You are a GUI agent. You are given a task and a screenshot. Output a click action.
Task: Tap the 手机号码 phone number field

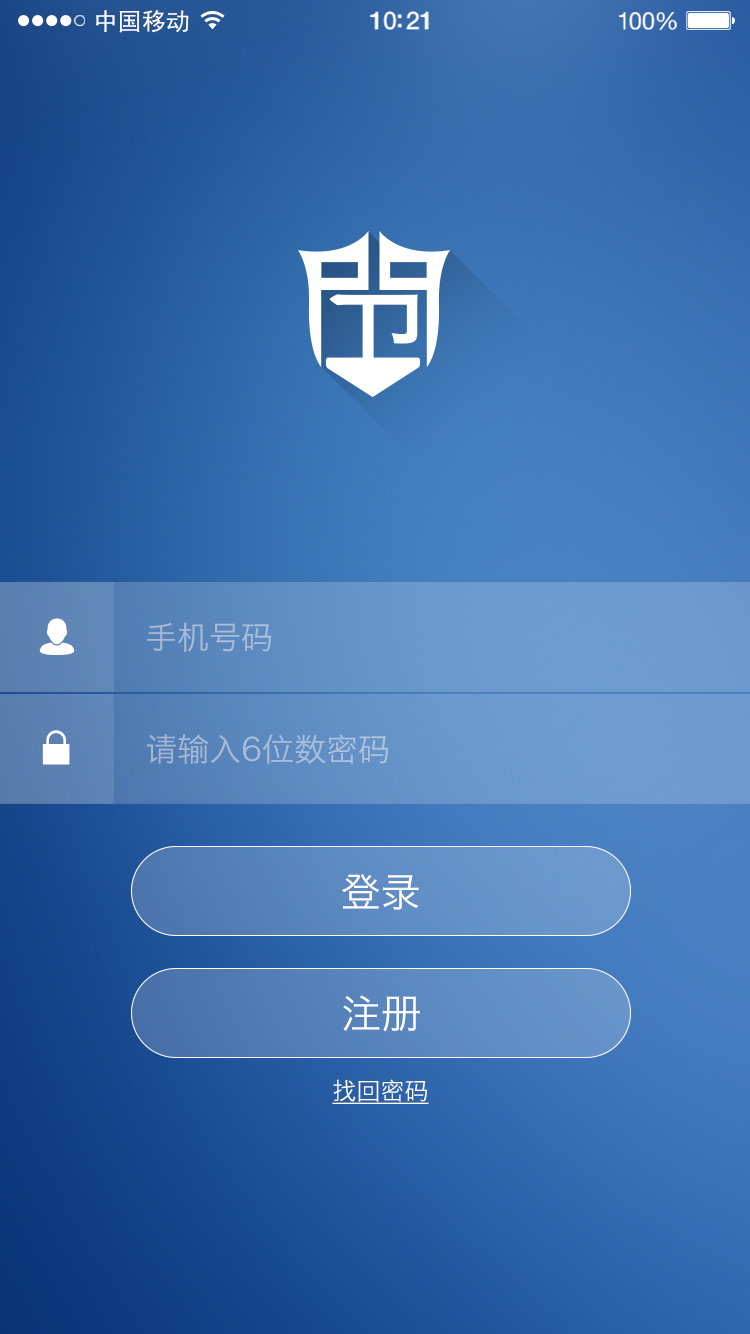coord(430,637)
